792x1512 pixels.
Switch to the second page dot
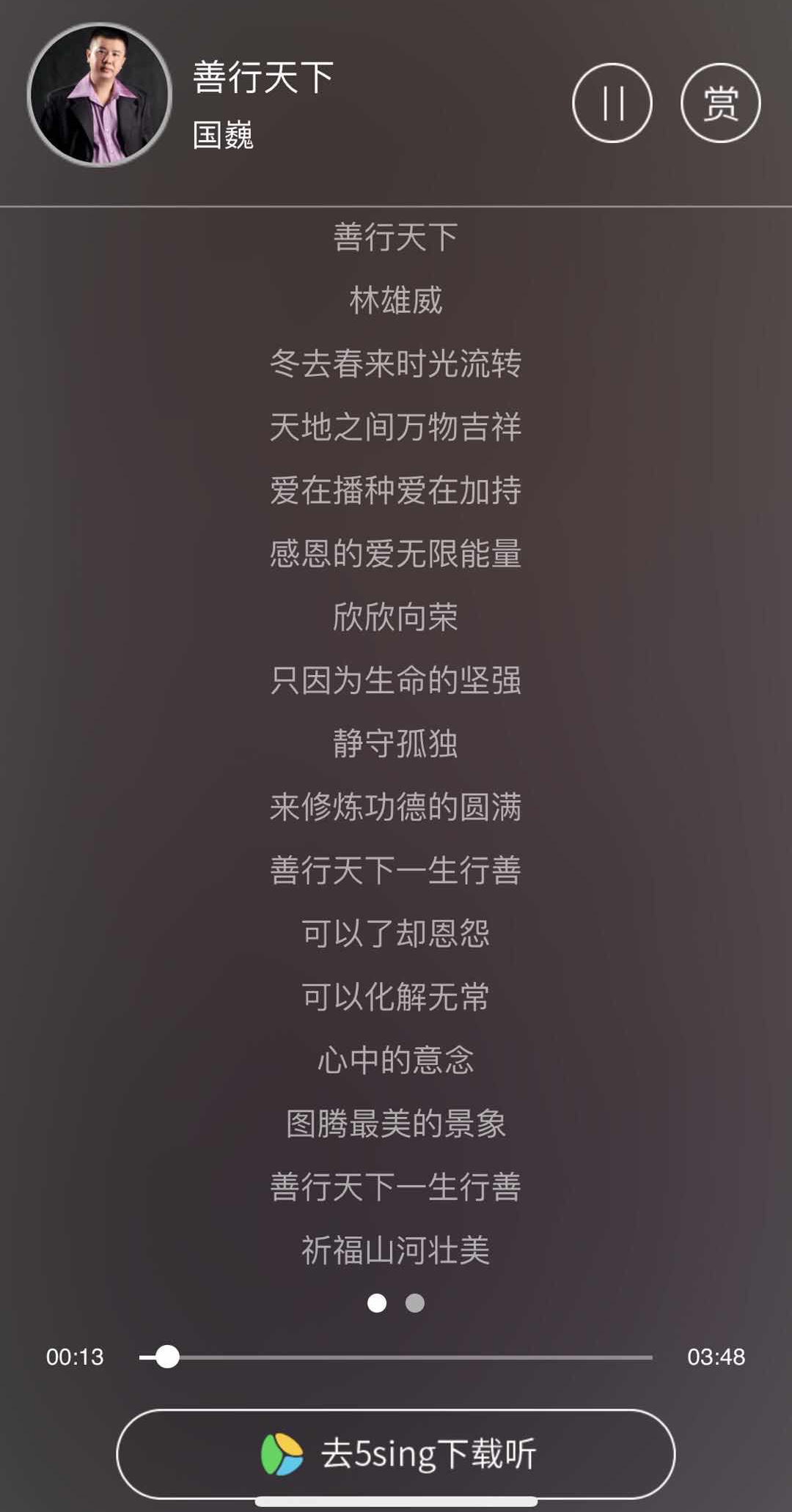click(x=415, y=1302)
